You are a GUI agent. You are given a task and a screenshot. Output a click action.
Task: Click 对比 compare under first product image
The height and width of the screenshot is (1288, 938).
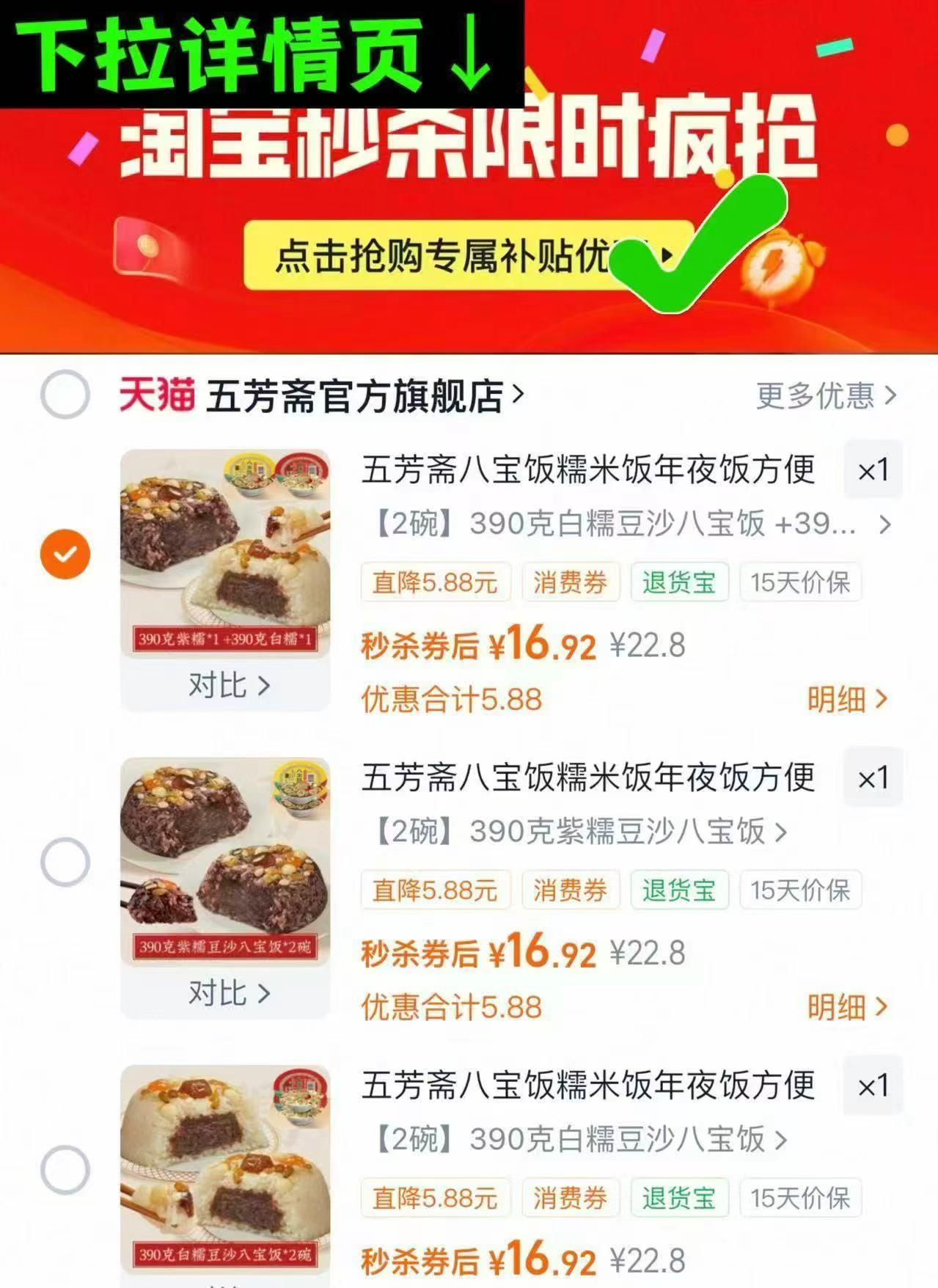tap(231, 684)
